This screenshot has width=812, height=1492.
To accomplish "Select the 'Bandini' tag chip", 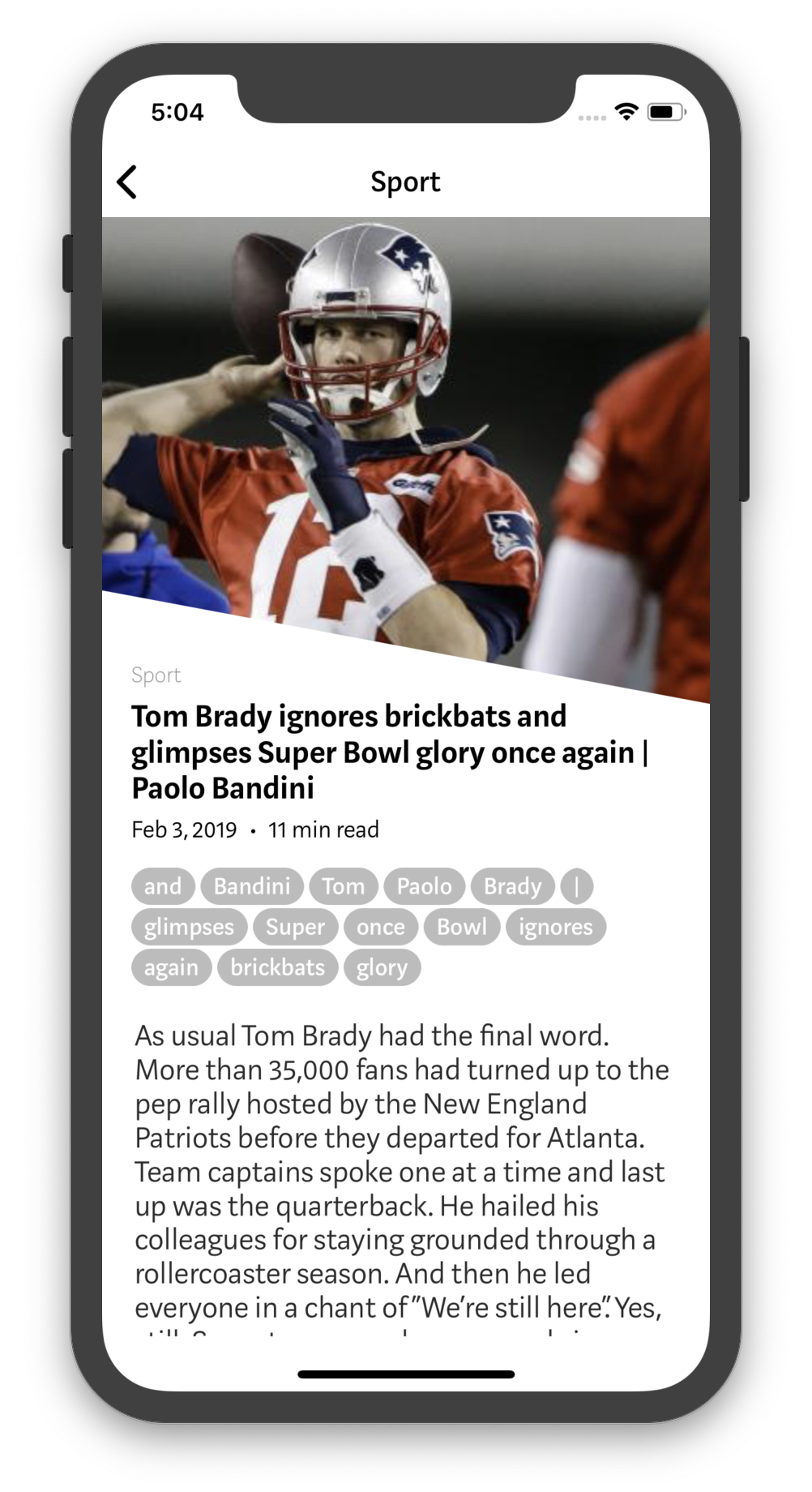I will click(x=252, y=886).
